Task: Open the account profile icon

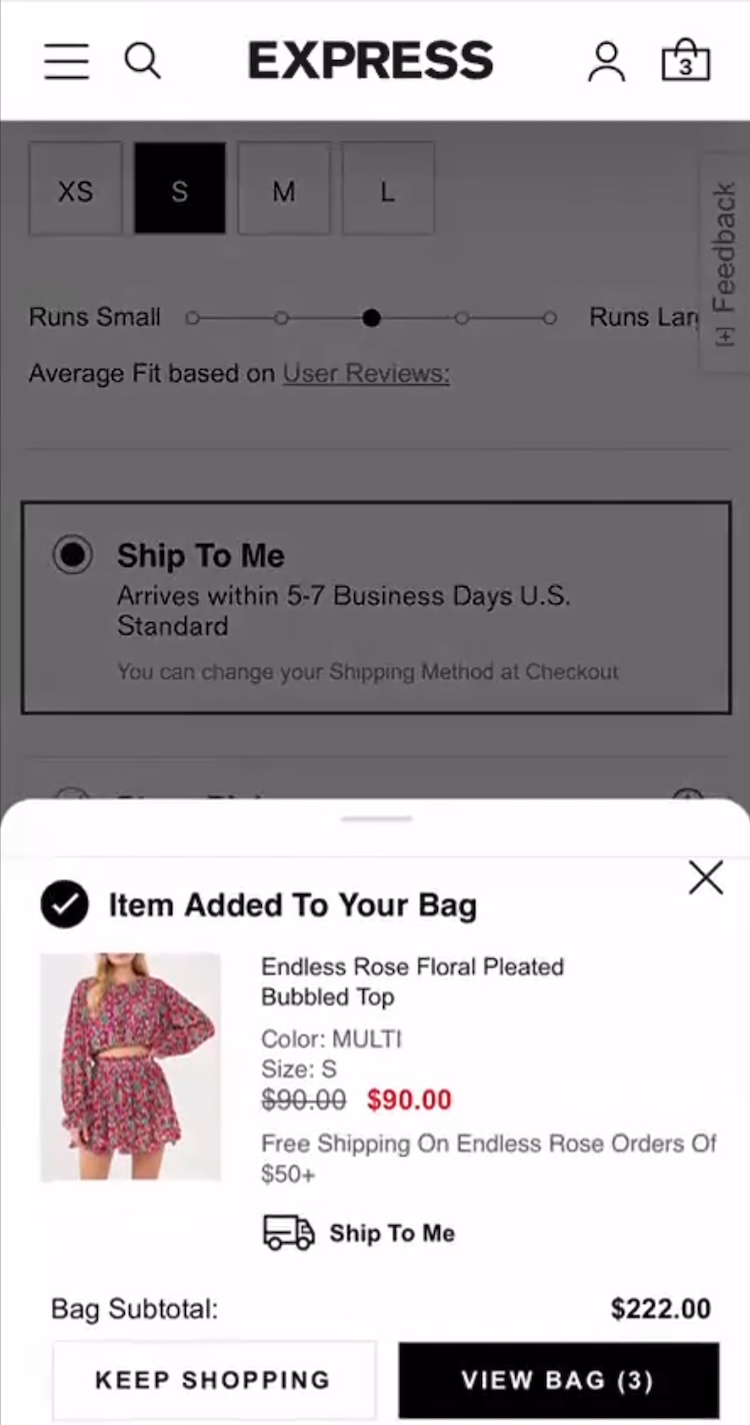Action: tap(606, 62)
